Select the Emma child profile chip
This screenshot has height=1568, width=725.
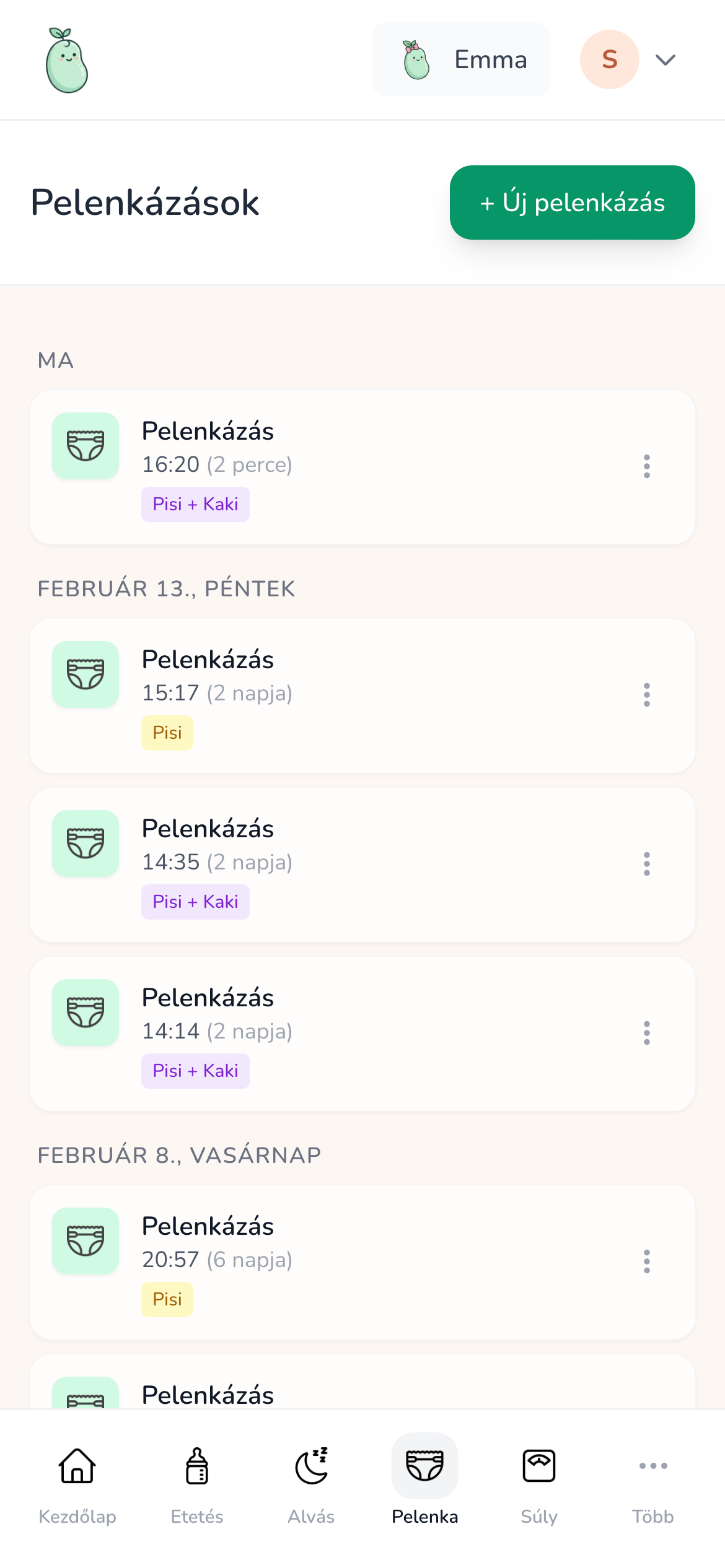click(x=460, y=59)
